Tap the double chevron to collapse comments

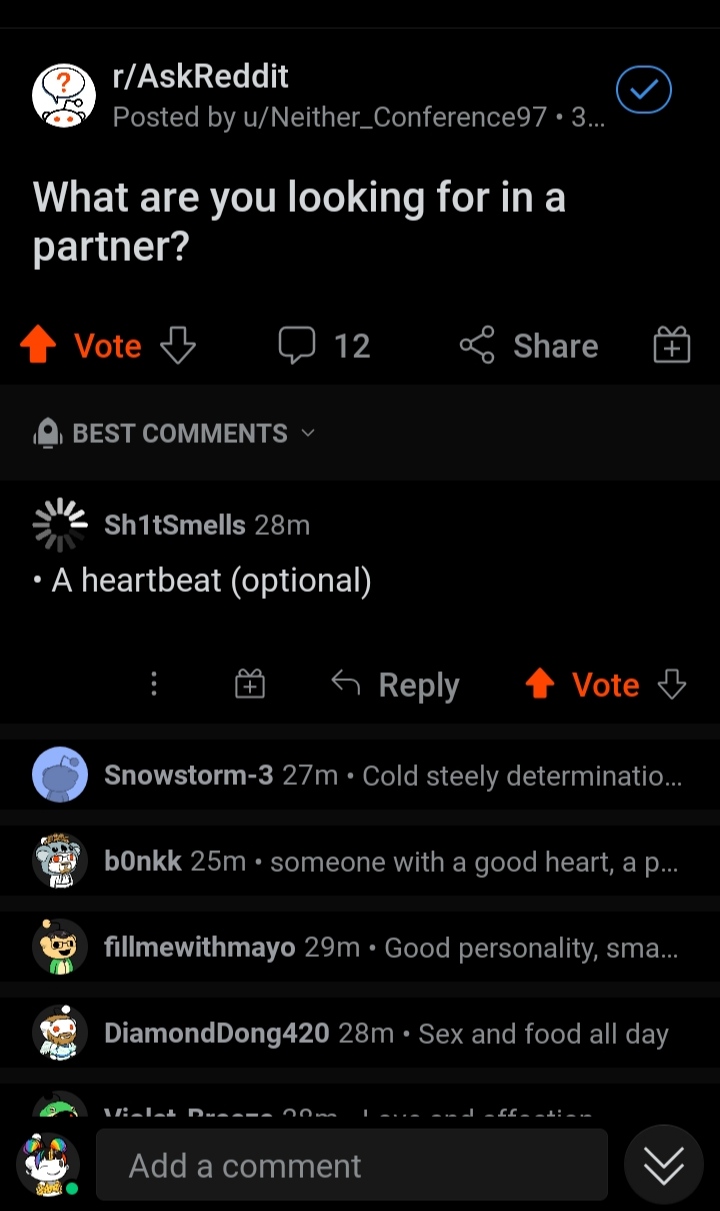(x=664, y=1164)
